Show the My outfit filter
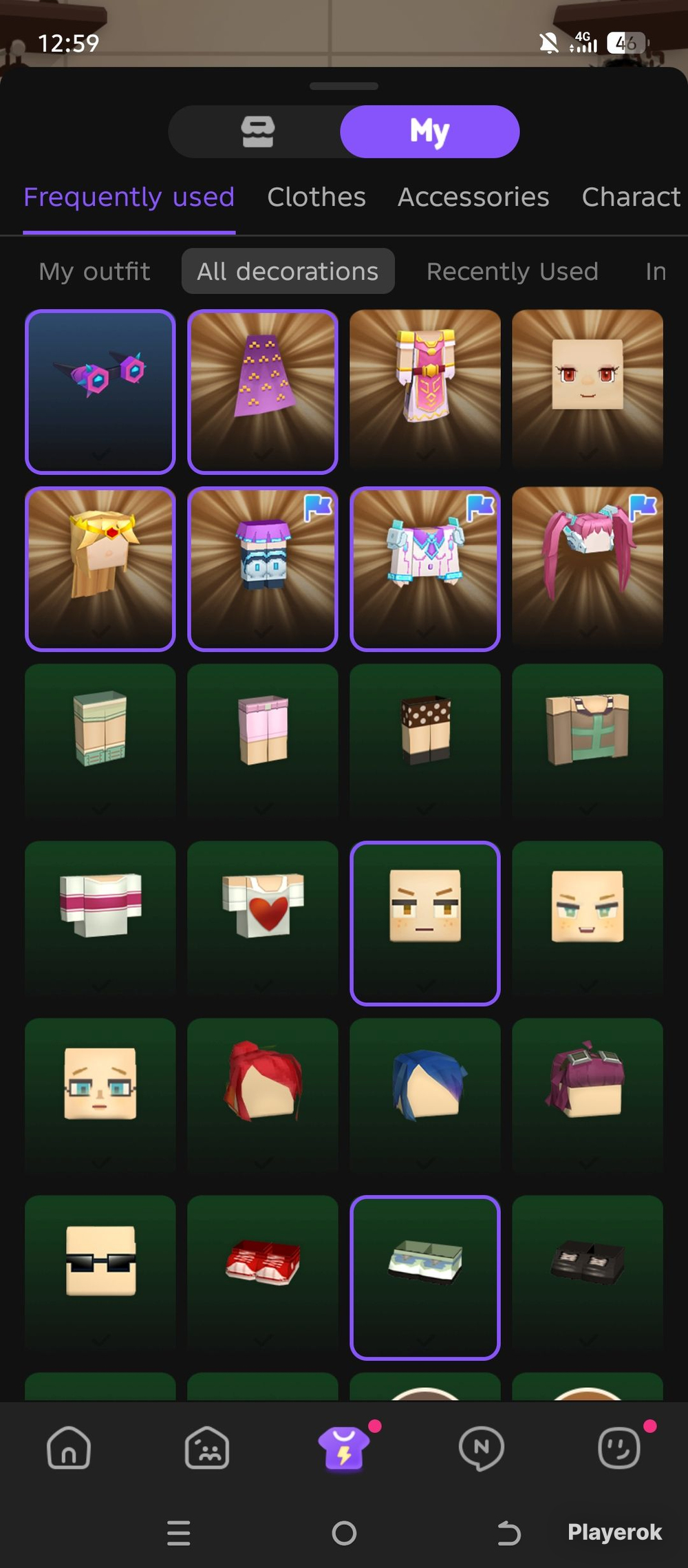 pos(94,271)
